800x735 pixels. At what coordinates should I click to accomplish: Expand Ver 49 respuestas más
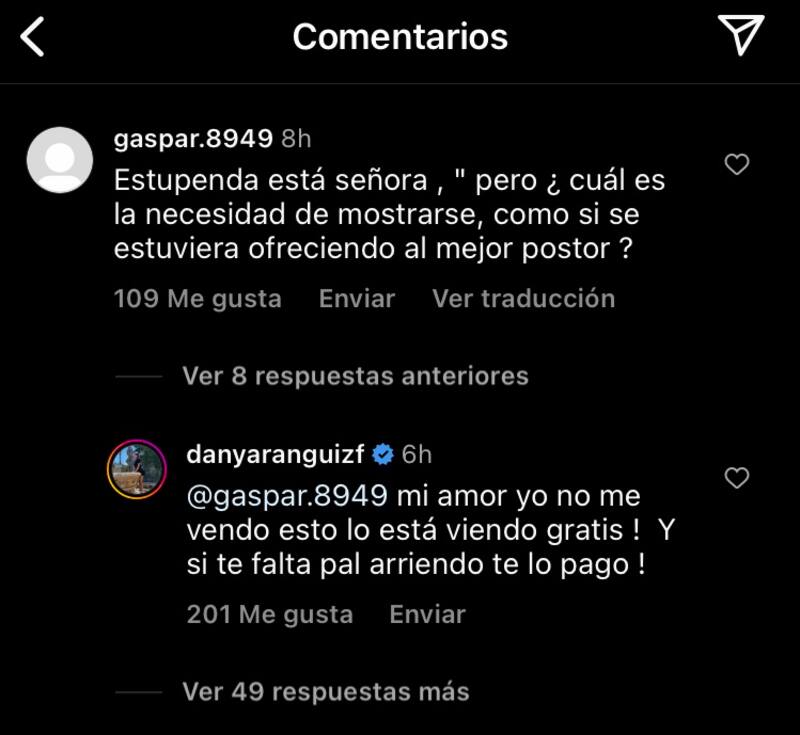(325, 691)
